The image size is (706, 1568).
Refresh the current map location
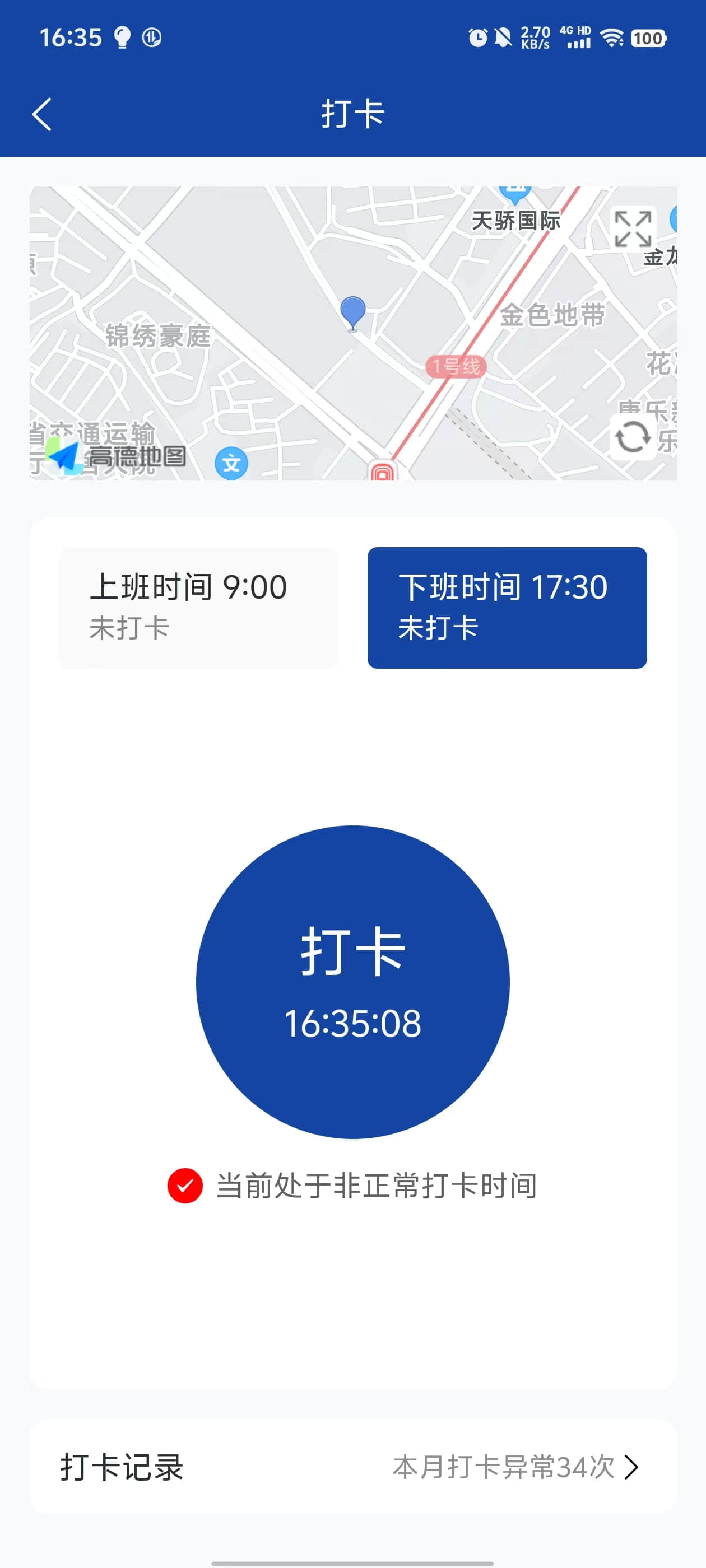coord(632,437)
